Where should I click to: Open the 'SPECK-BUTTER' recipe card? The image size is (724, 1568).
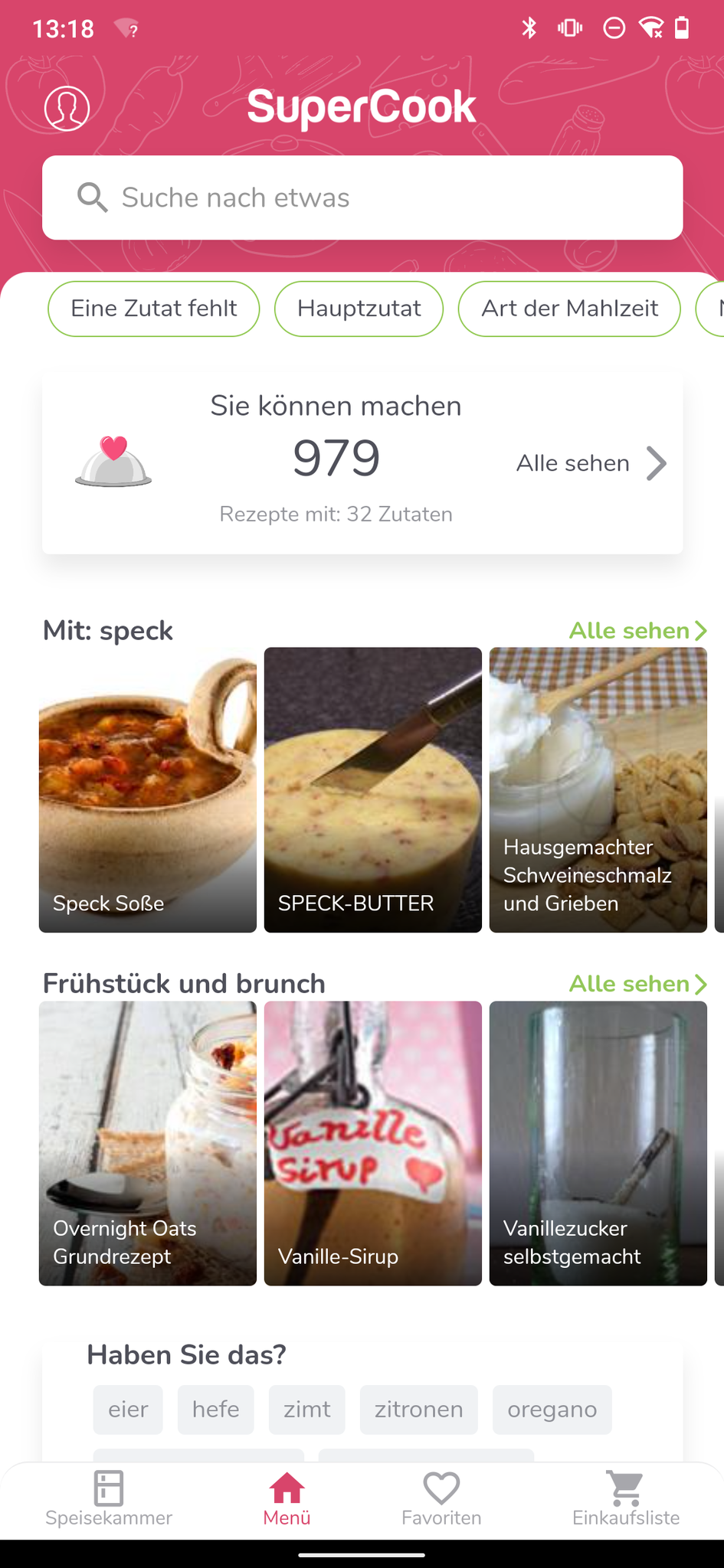pyautogui.click(x=373, y=790)
